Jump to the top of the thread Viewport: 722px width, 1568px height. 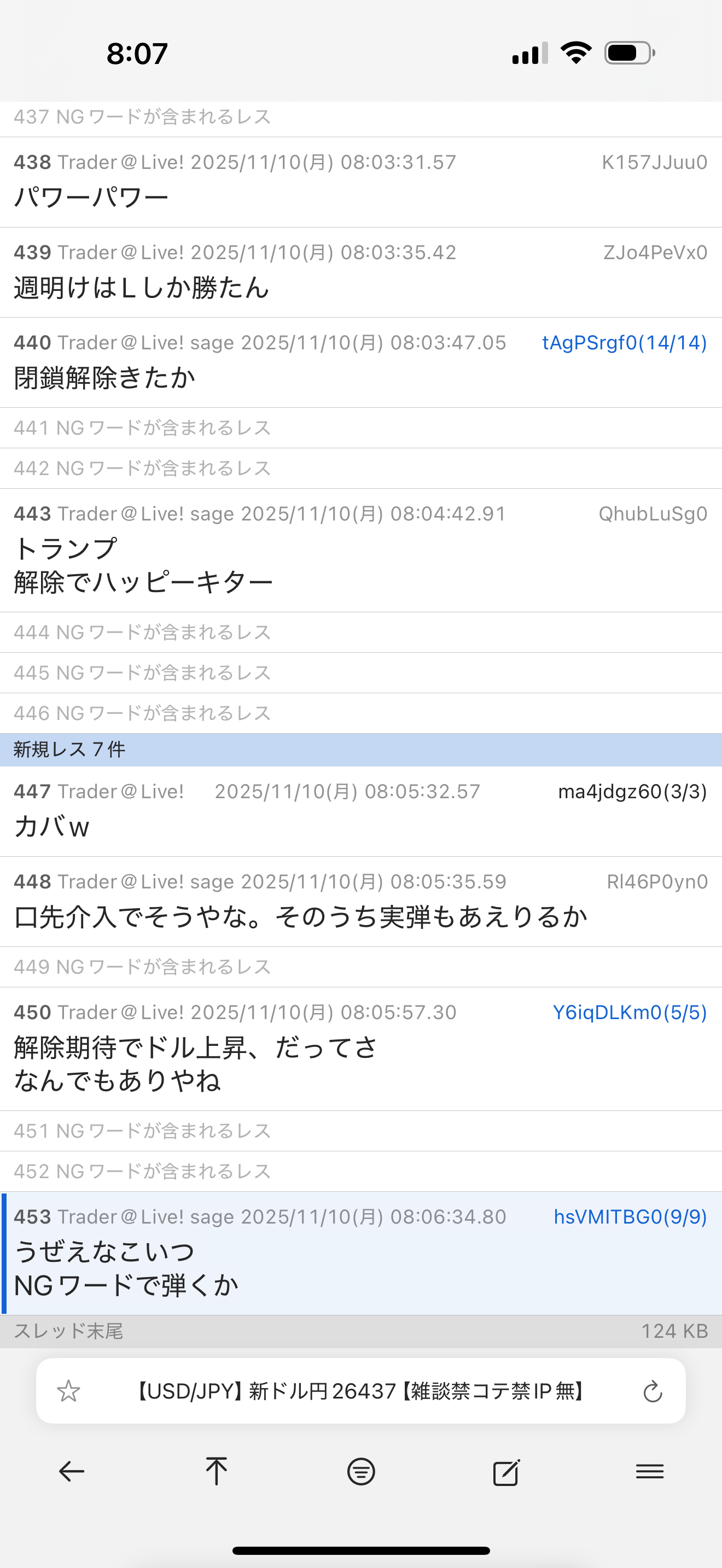click(x=216, y=1472)
